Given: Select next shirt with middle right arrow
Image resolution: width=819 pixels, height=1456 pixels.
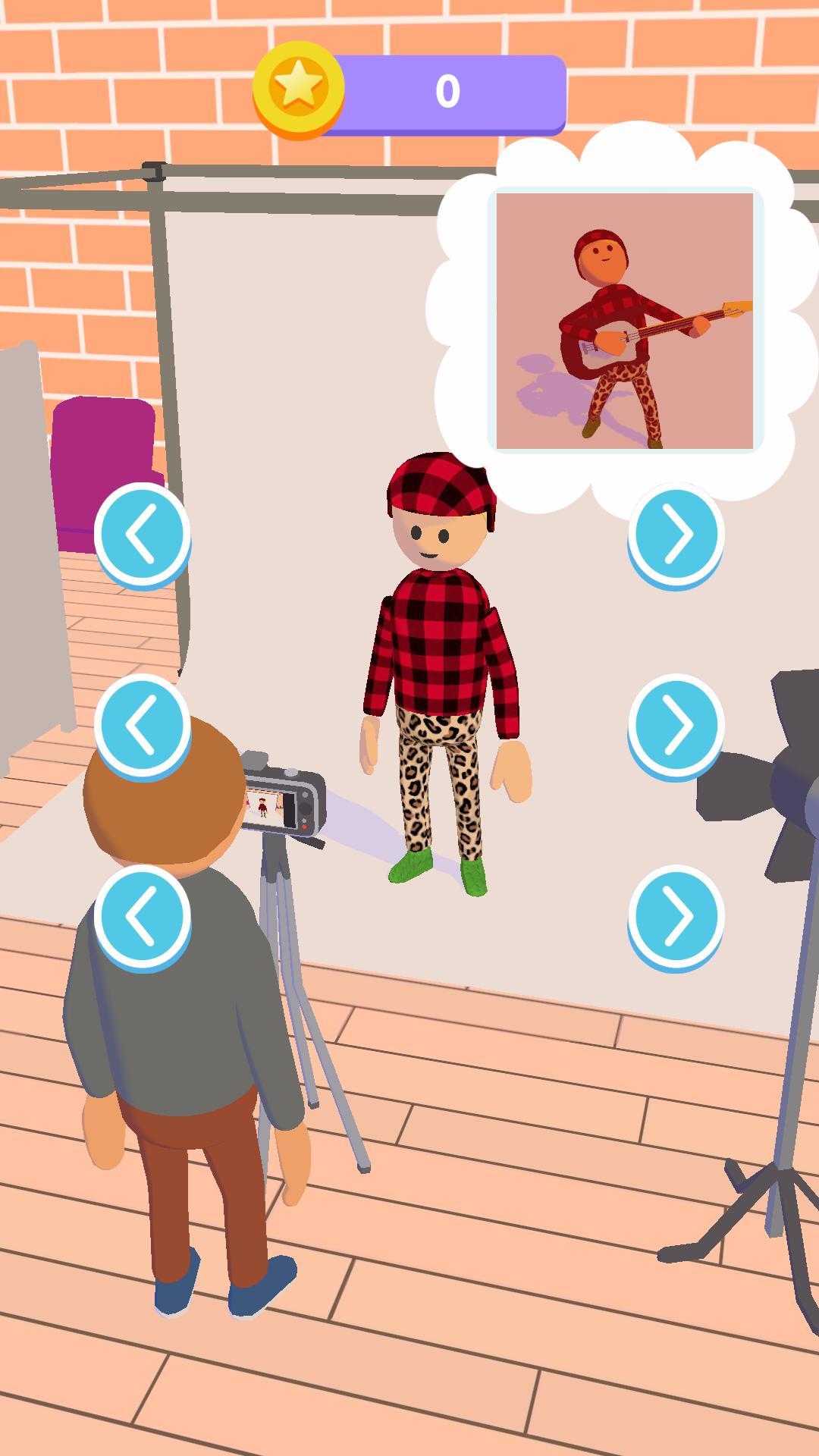Looking at the screenshot, I should tap(676, 725).
